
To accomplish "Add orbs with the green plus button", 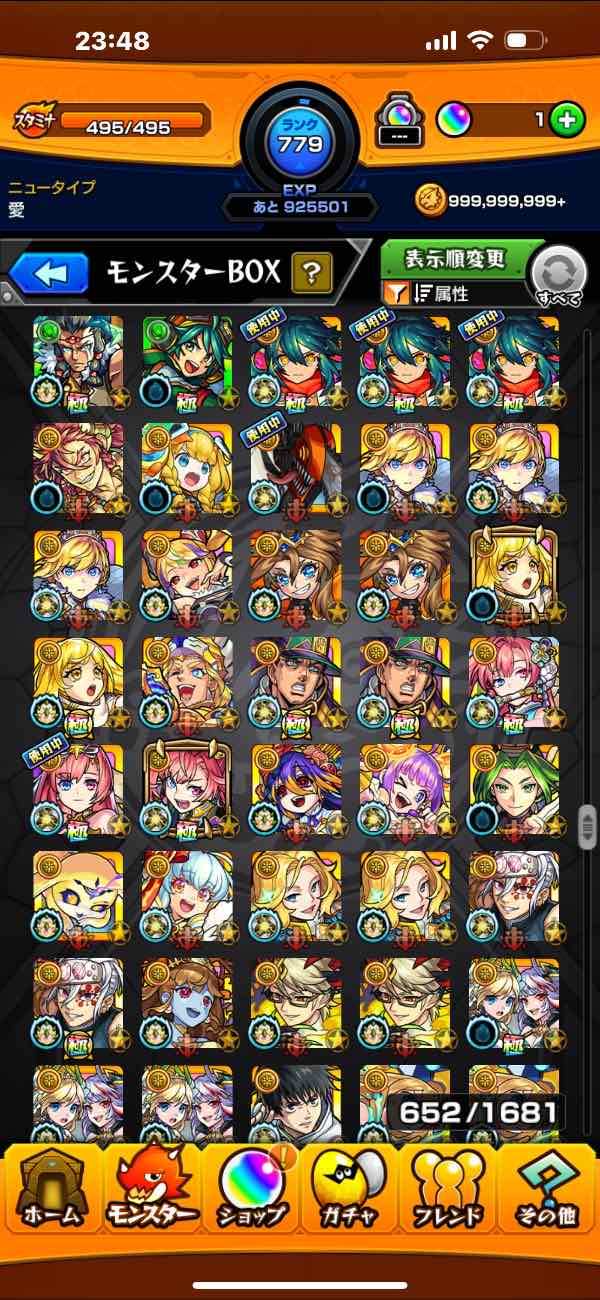I will [567, 120].
